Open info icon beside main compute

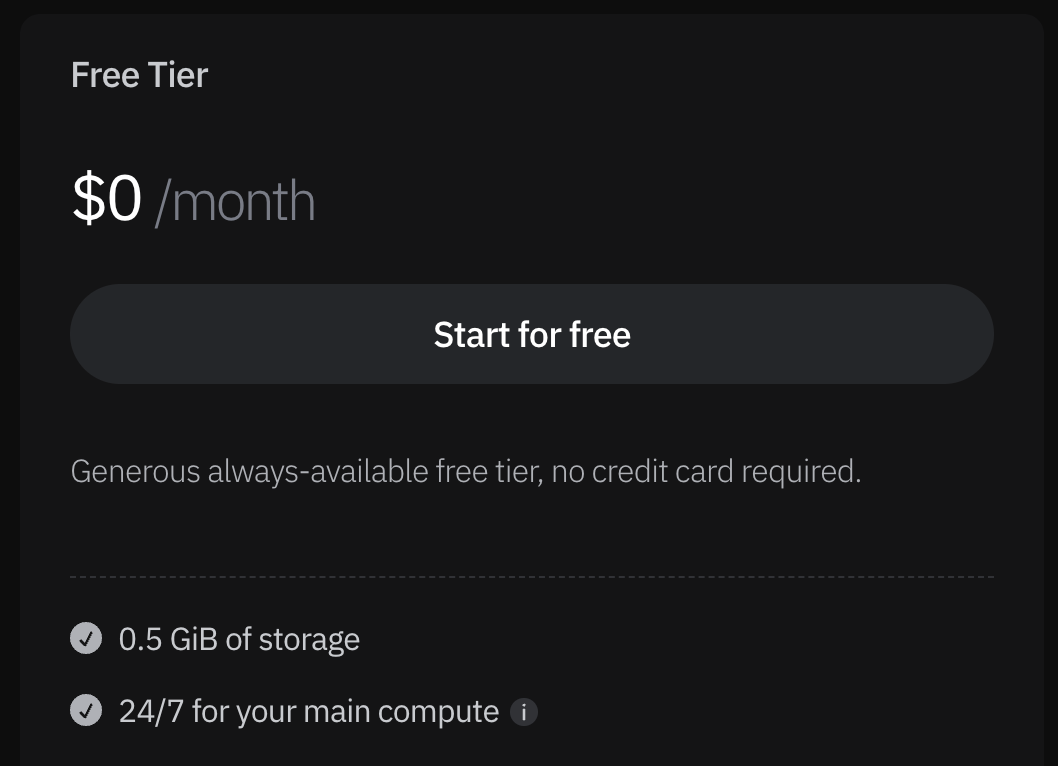pos(524,712)
